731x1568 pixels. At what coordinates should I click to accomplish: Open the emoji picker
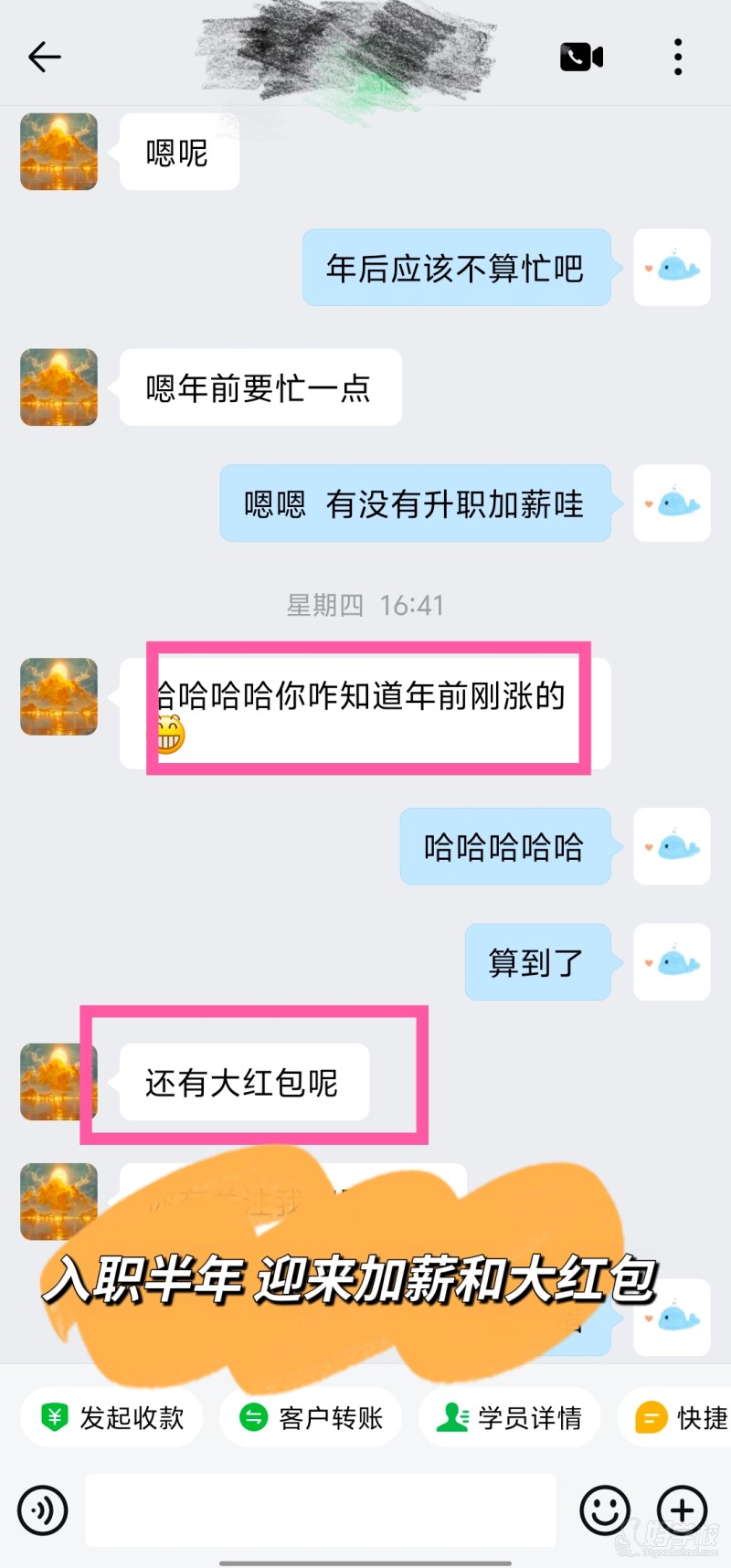tap(605, 1510)
